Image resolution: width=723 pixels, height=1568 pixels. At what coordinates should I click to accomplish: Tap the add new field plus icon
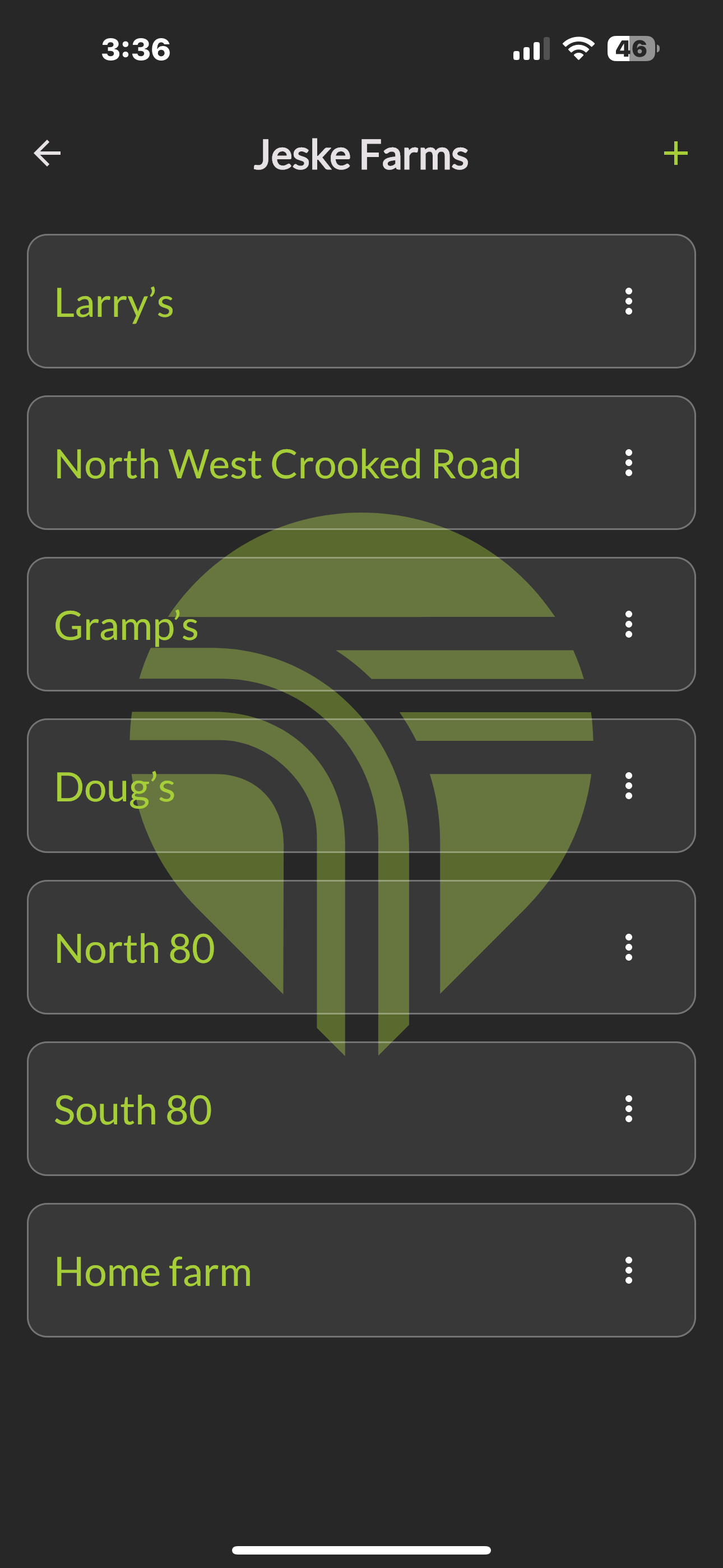click(x=676, y=154)
